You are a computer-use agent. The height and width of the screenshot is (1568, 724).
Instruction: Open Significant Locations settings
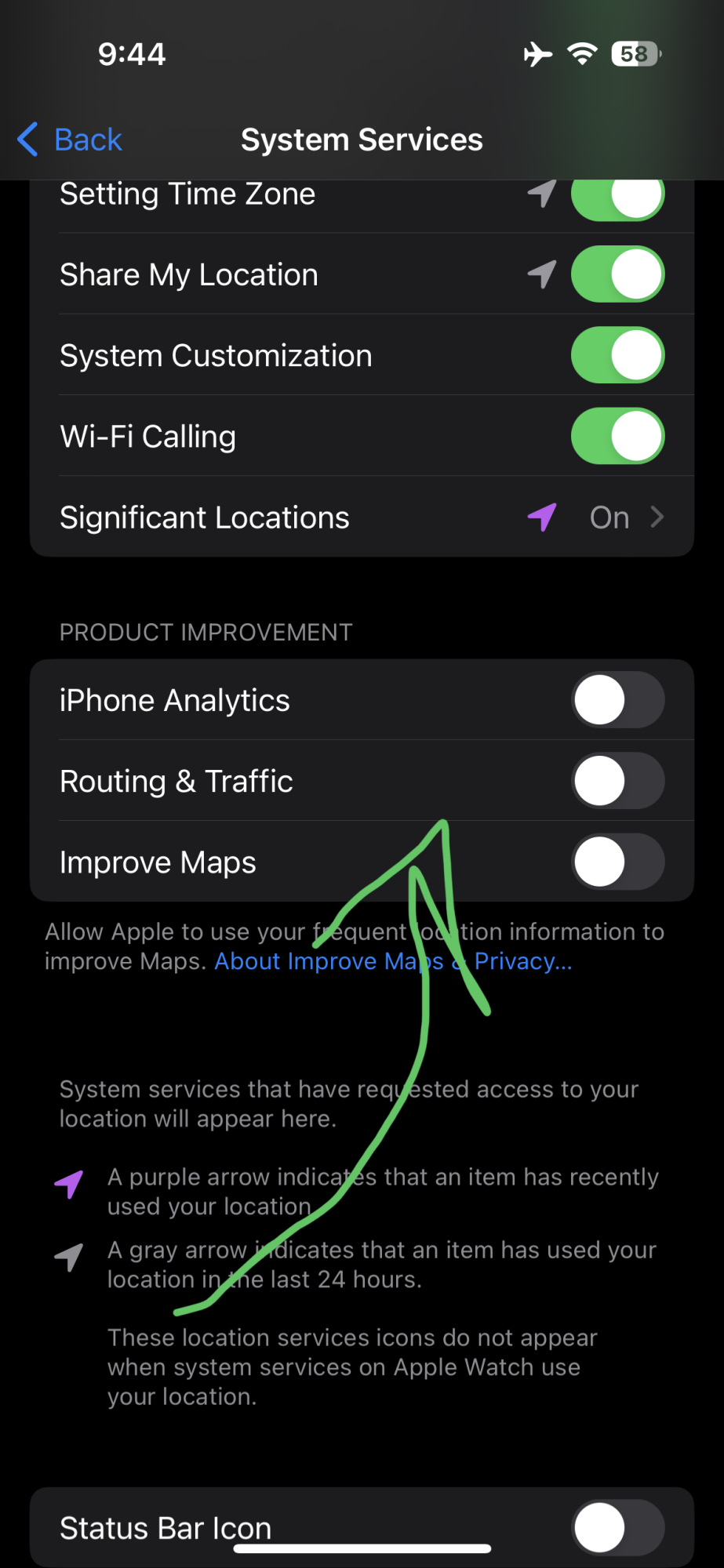tap(361, 517)
